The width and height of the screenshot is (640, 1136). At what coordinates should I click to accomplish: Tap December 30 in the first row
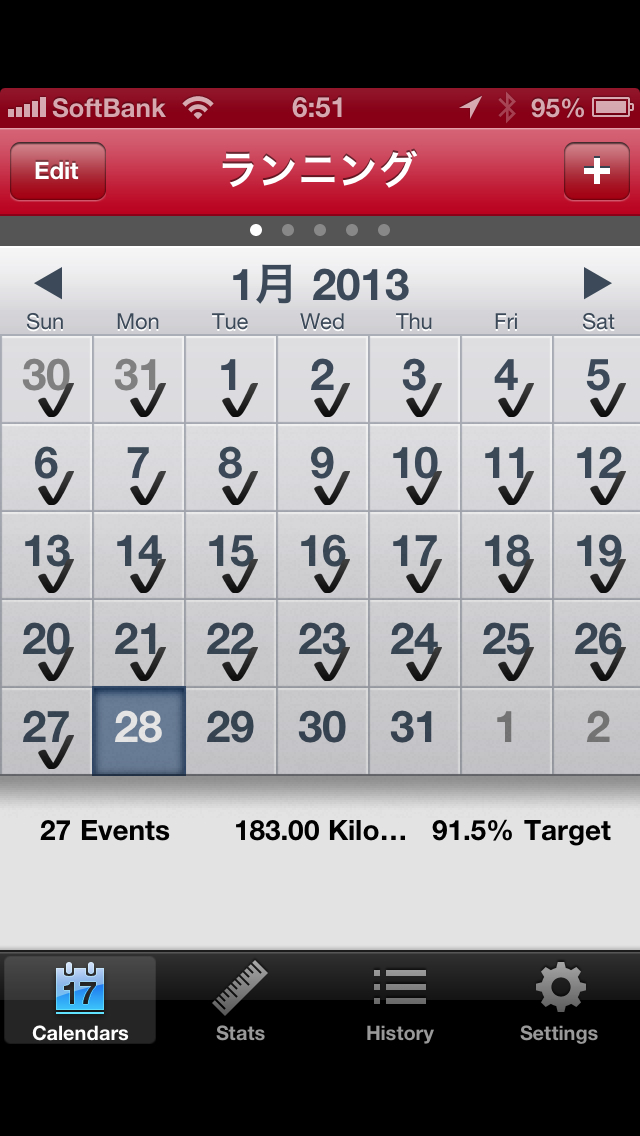[x=46, y=379]
